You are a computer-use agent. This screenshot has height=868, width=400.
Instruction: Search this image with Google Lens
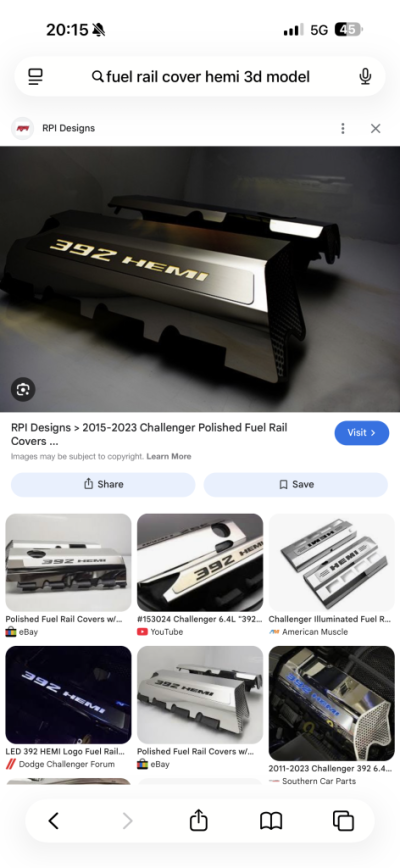(x=23, y=390)
